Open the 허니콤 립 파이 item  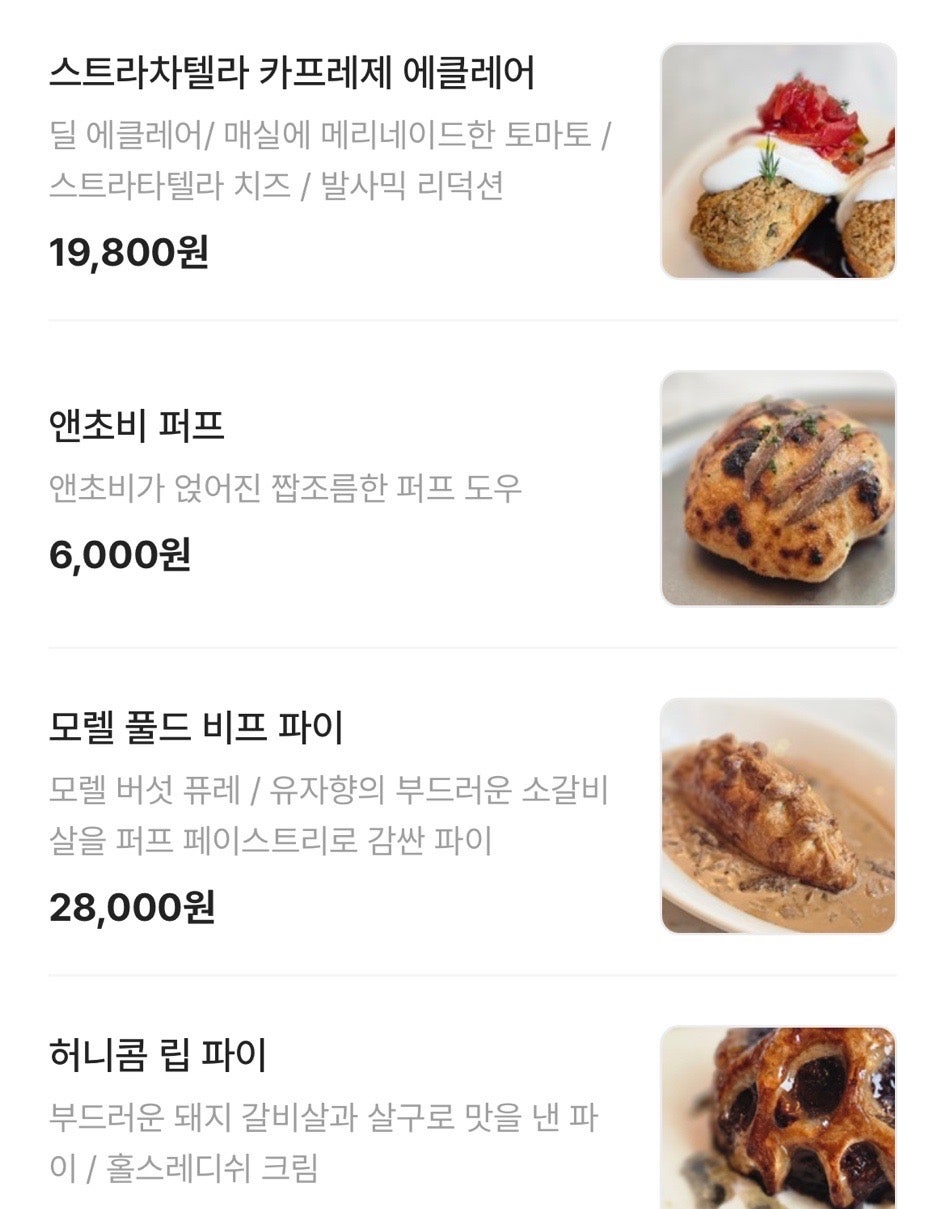coord(158,1055)
